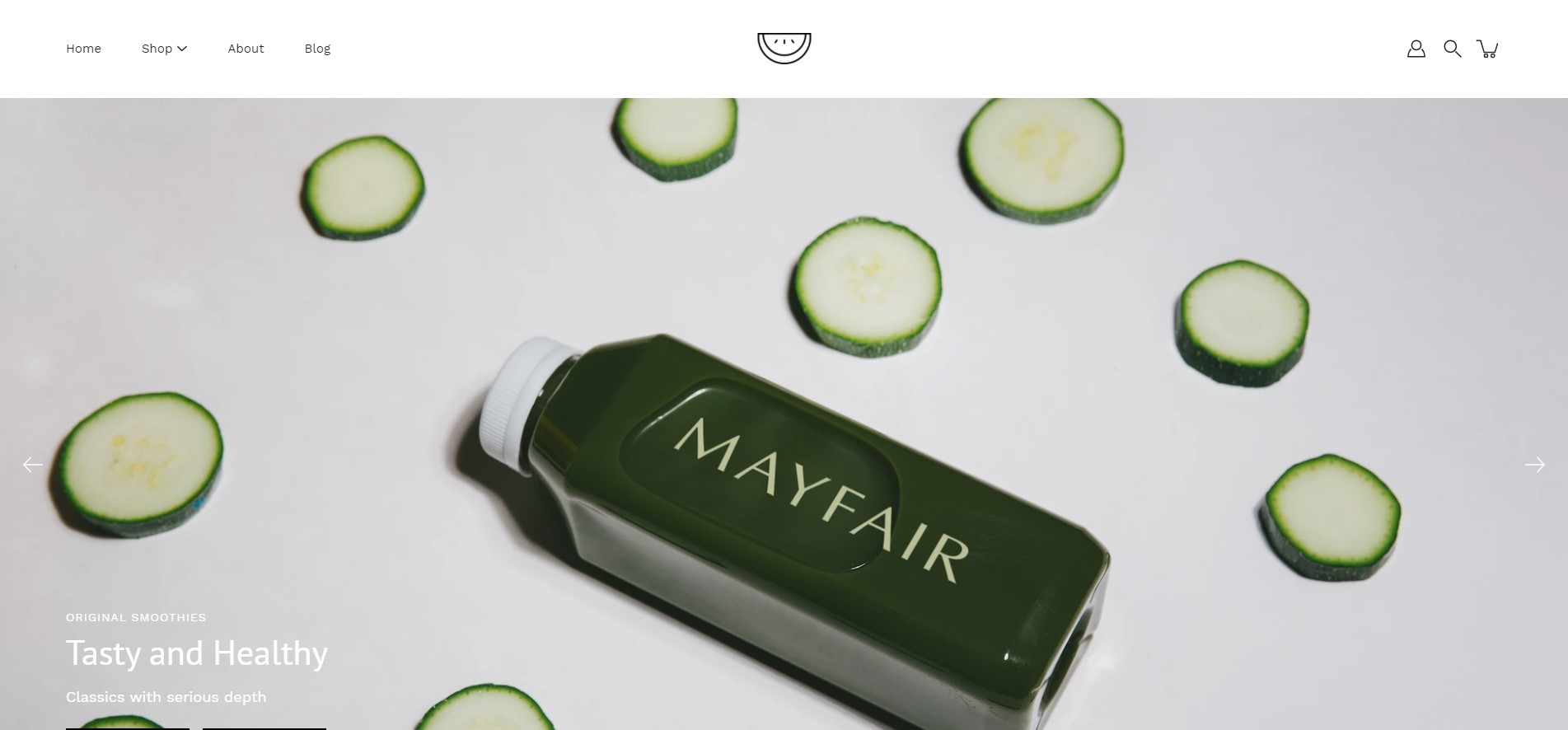This screenshot has width=1568, height=730.
Task: Visit the Blog page
Action: pos(317,49)
